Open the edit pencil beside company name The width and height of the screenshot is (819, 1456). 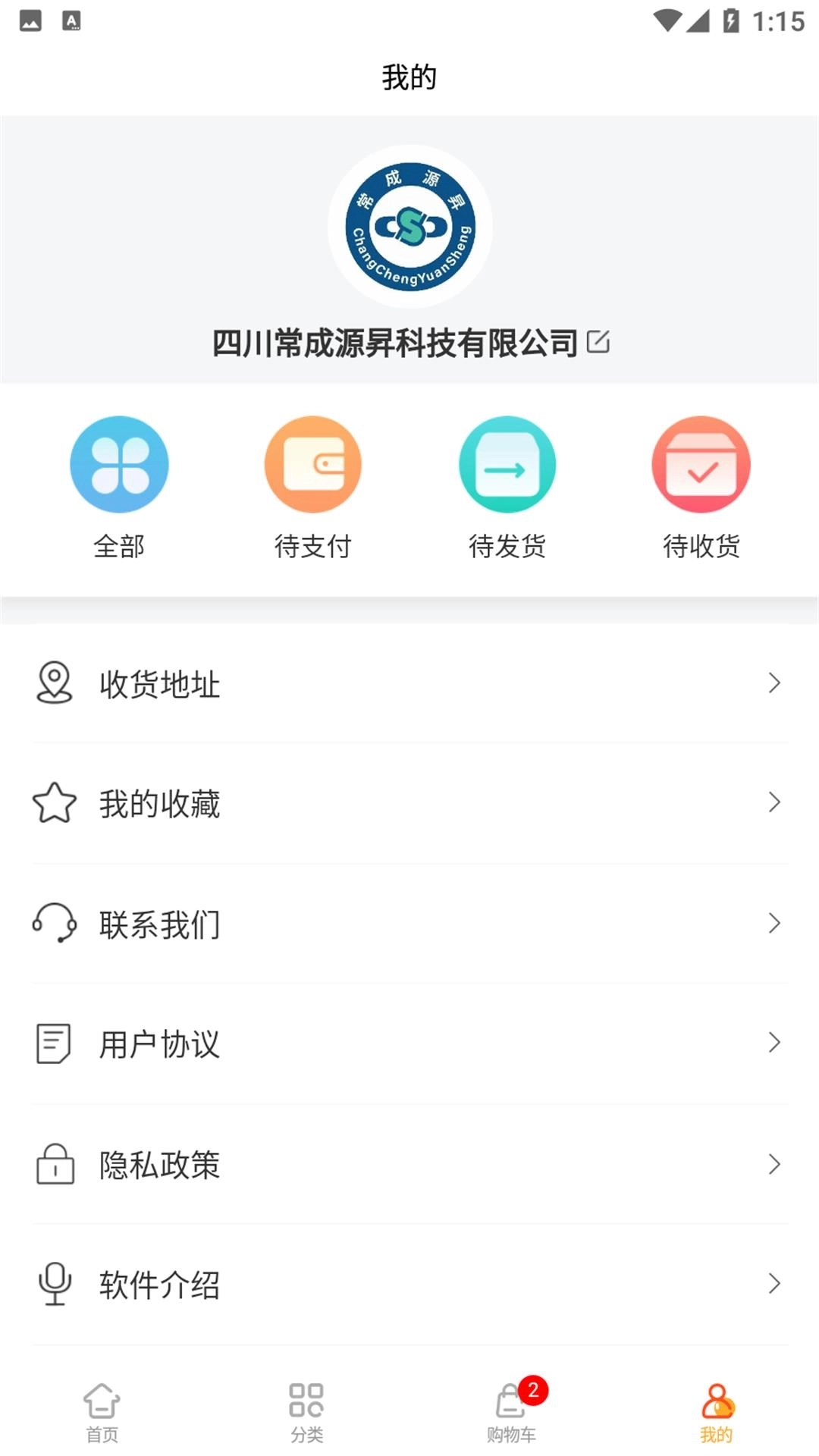pyautogui.click(x=600, y=343)
